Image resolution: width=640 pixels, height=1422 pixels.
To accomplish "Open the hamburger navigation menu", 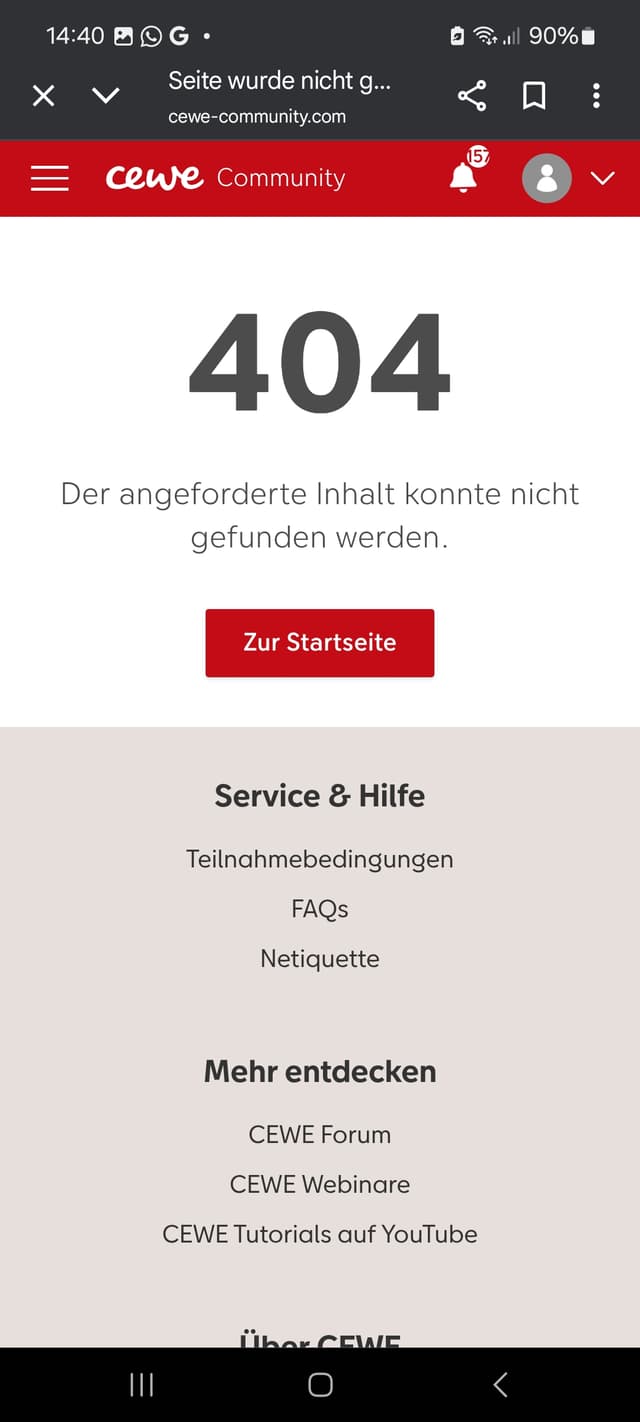I will (50, 178).
